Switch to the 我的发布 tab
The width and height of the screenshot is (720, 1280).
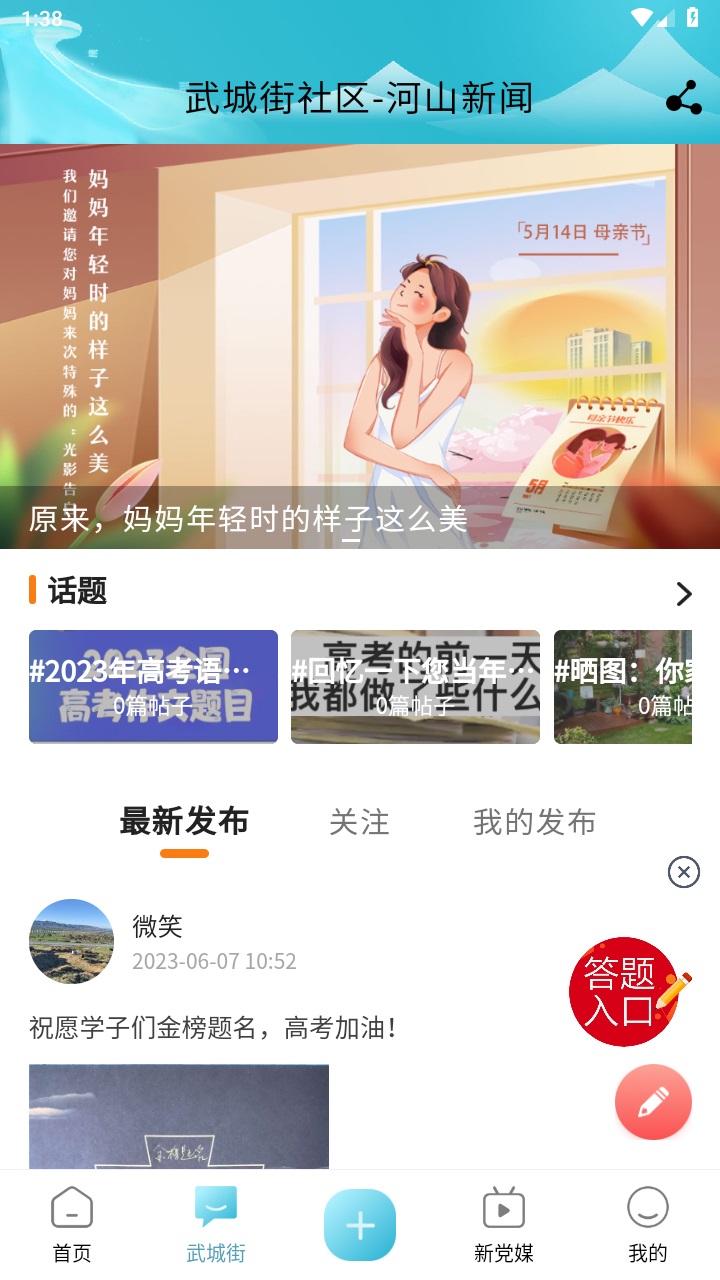(x=535, y=822)
